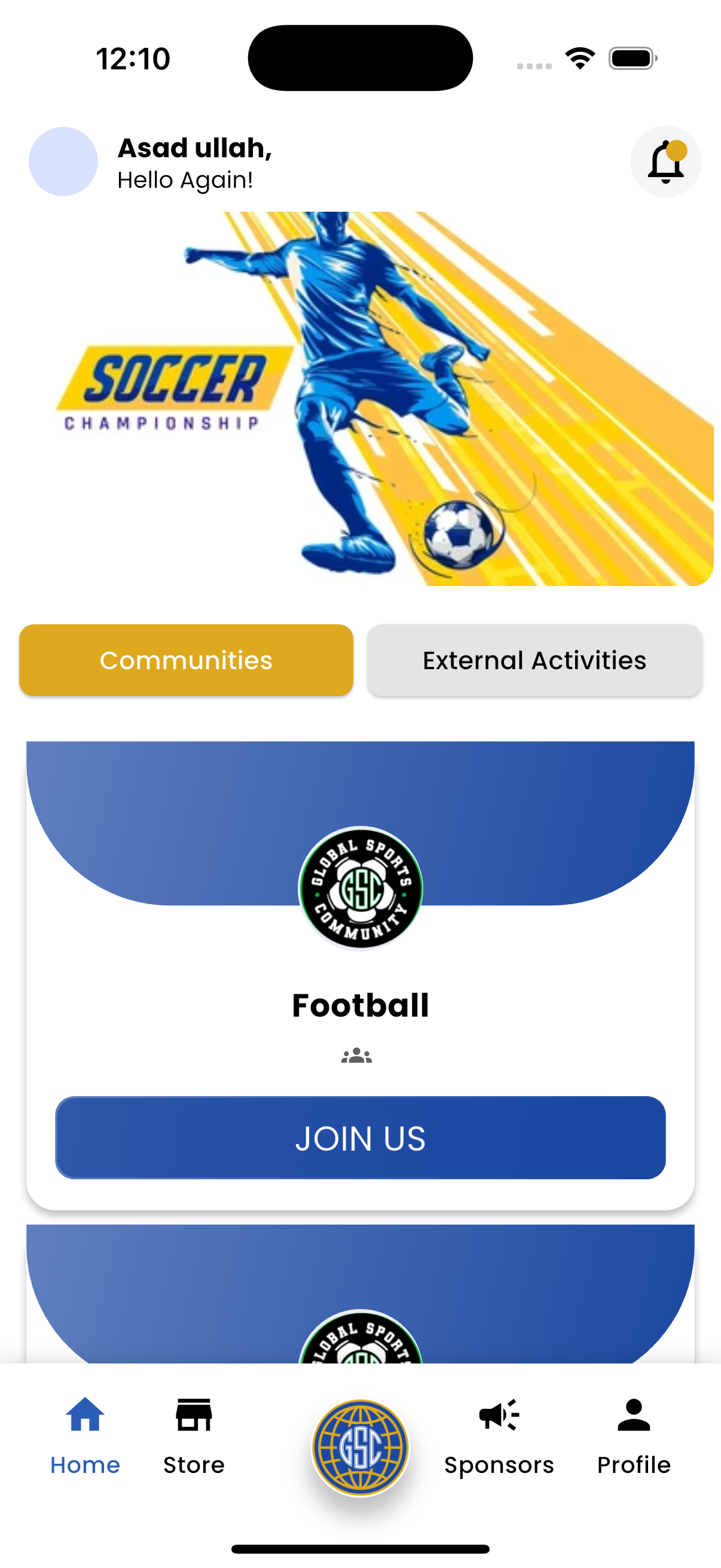The width and height of the screenshot is (721, 1568).
Task: Switch to the Sponsors tab
Action: 499,1436
